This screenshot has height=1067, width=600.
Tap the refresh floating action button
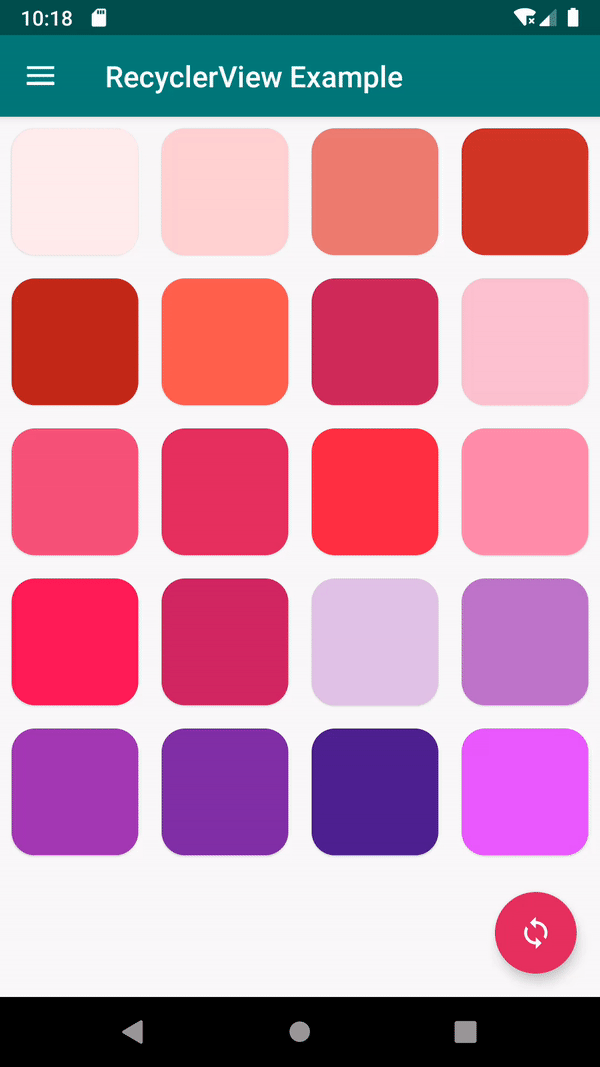(535, 932)
